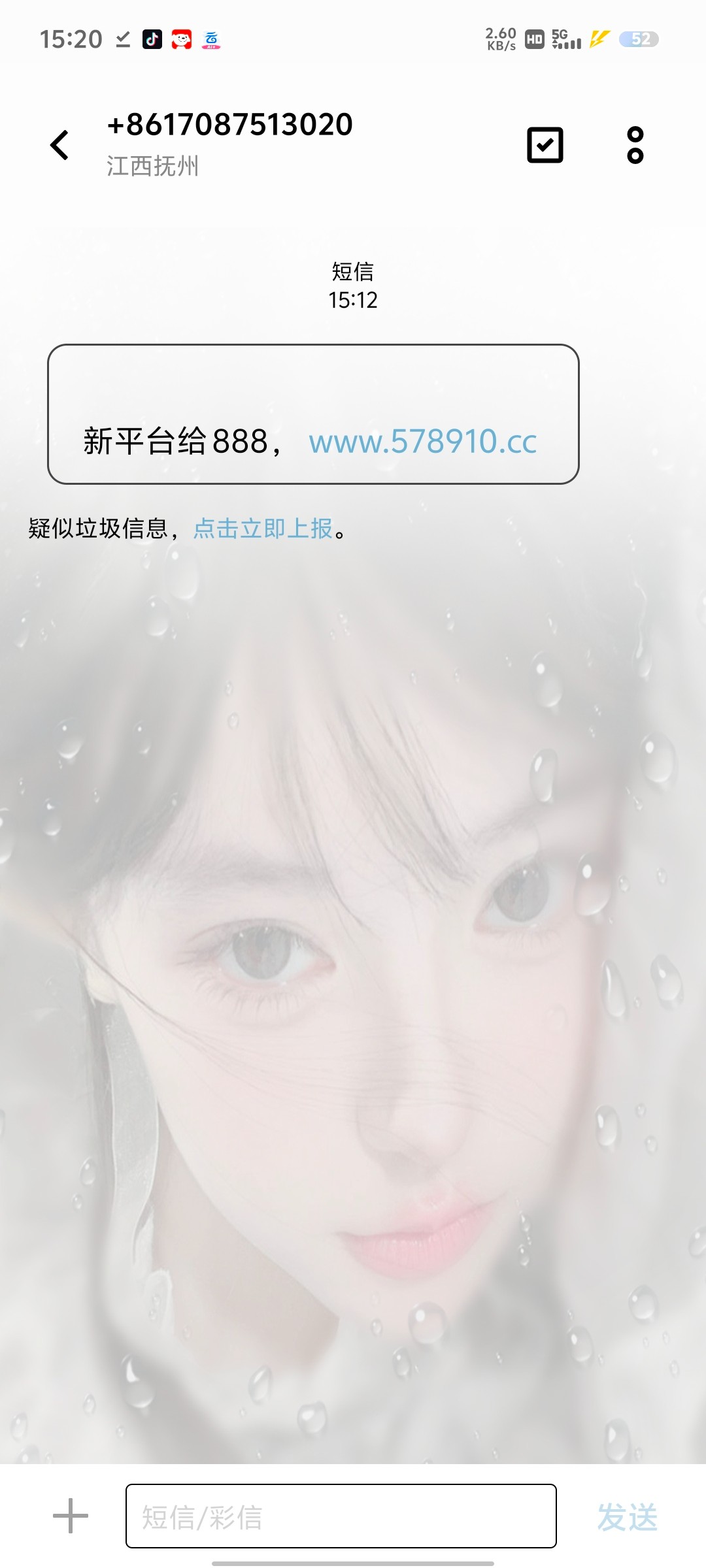Report this spam via 点击立即上报
The height and width of the screenshot is (1568, 706).
coord(263,528)
